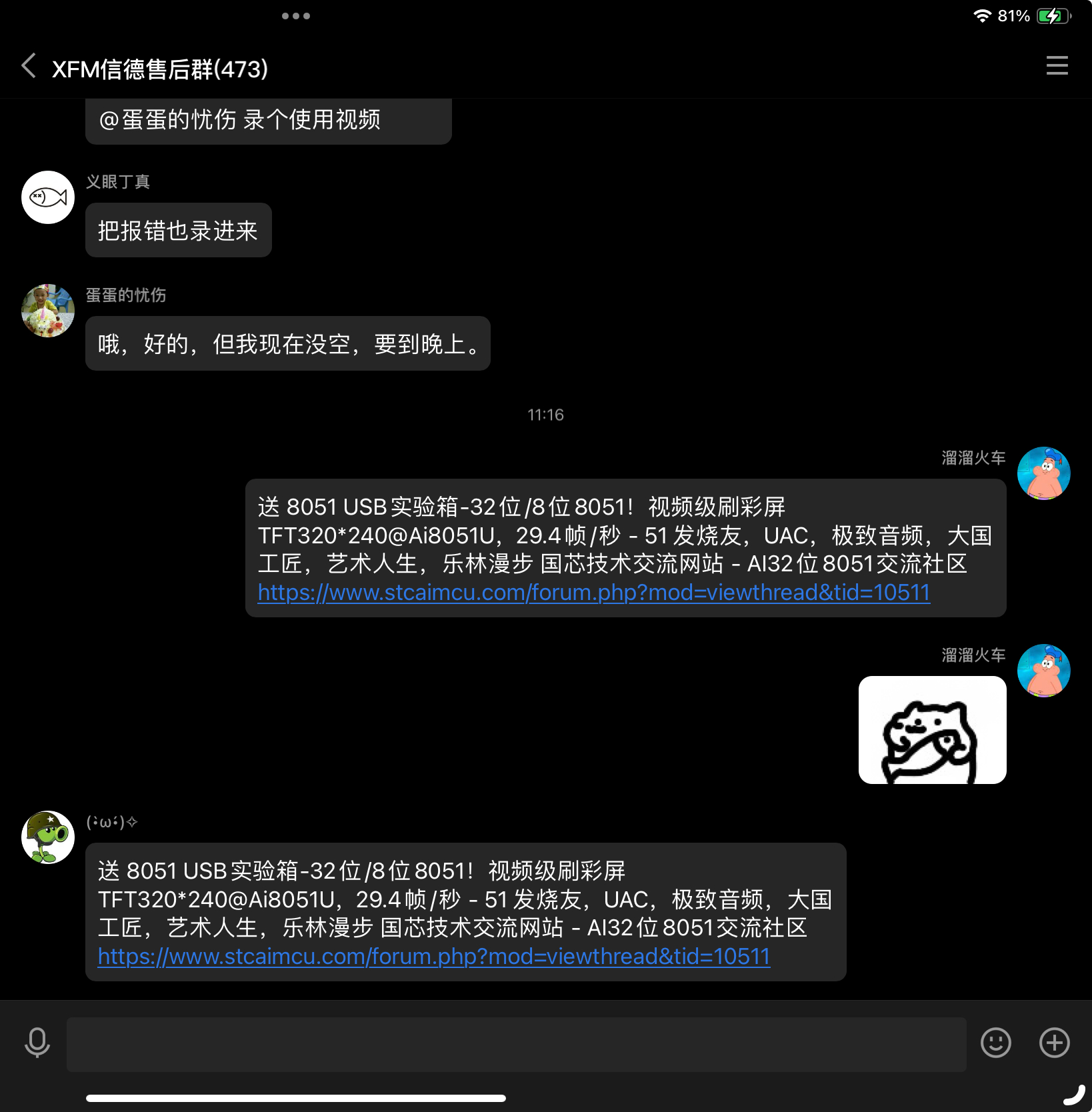Open the emoji picker
This screenshot has width=1092, height=1112.
point(995,1043)
